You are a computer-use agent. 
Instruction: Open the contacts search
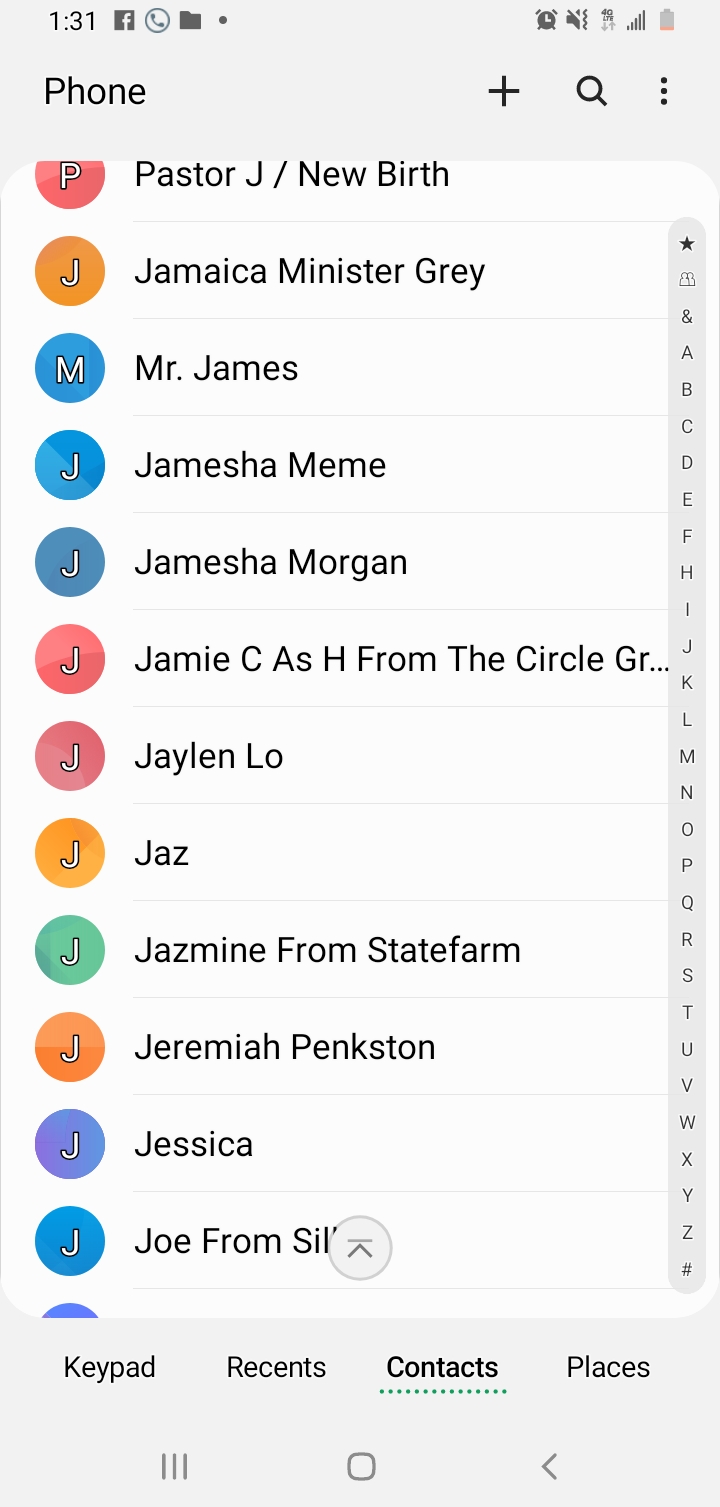[592, 92]
